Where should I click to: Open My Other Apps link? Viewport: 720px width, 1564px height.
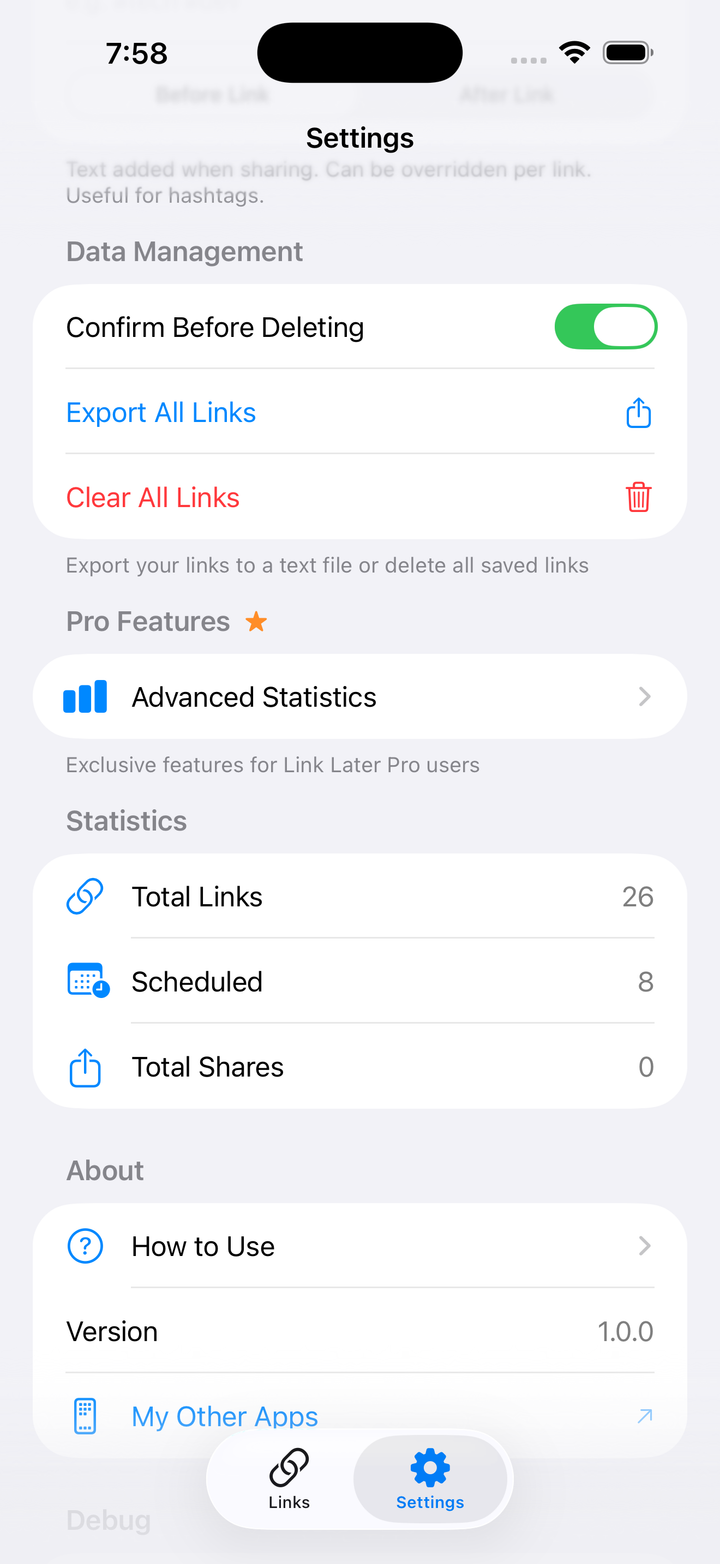click(x=225, y=1415)
